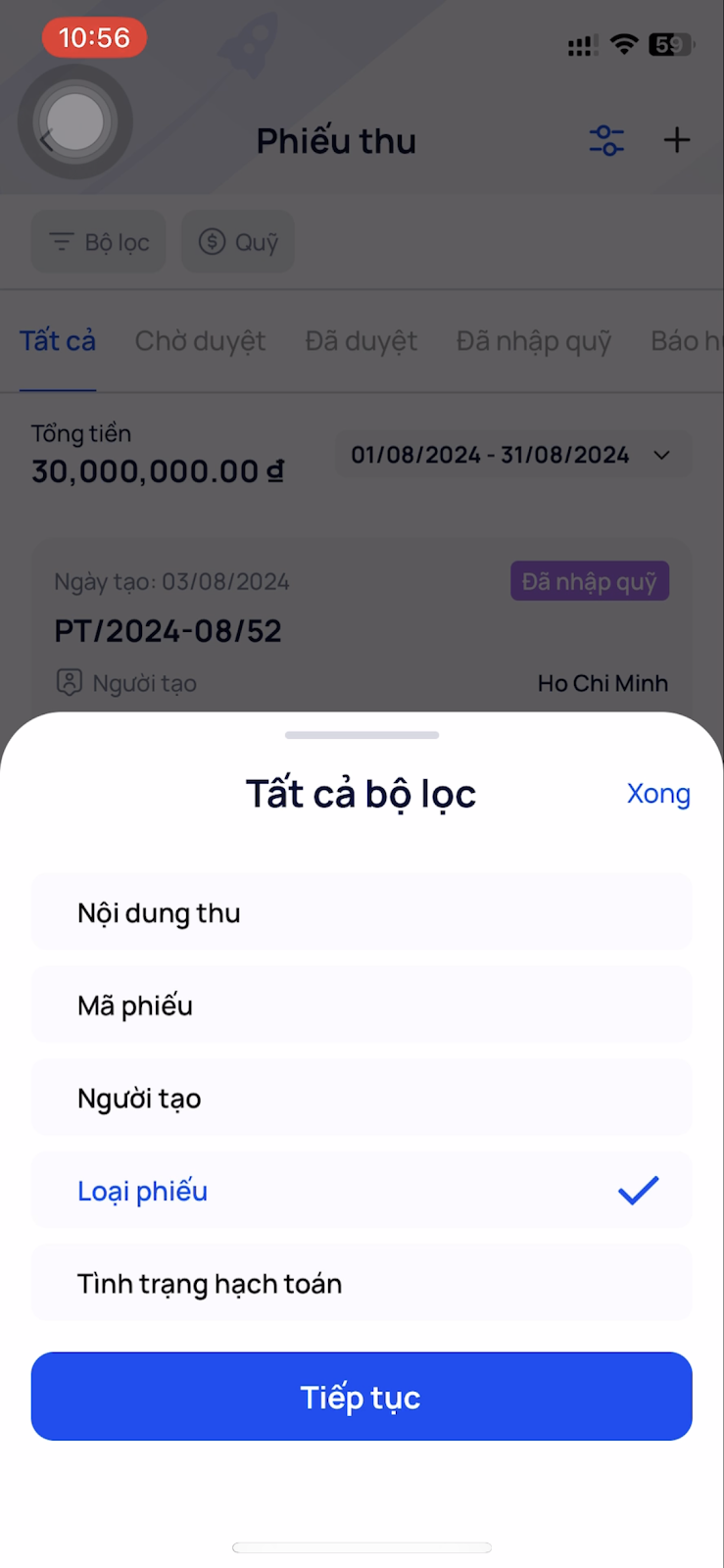
Task: Tap the Tiếp tục button
Action: tap(361, 1396)
